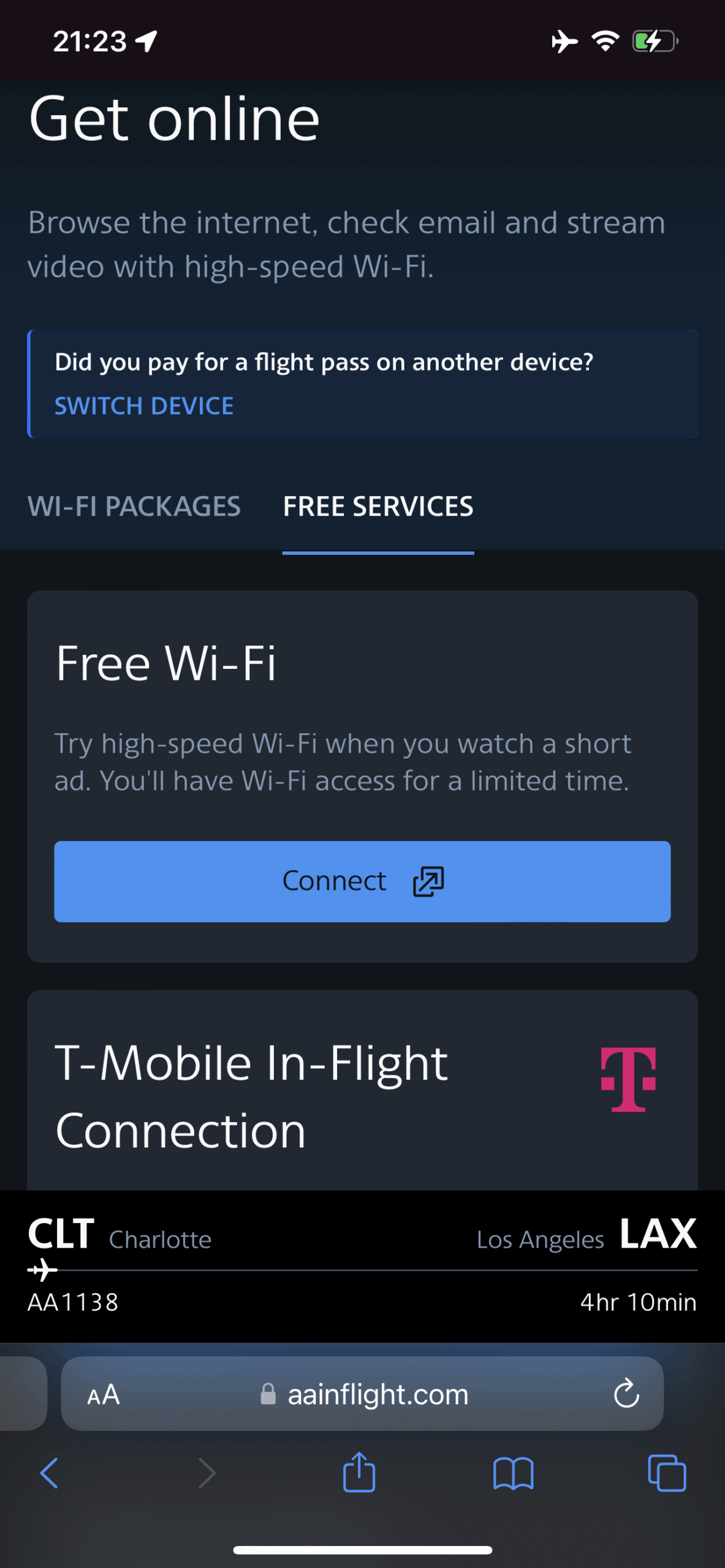Go back to the previous page
The width and height of the screenshot is (725, 1568).
pos(49,1473)
